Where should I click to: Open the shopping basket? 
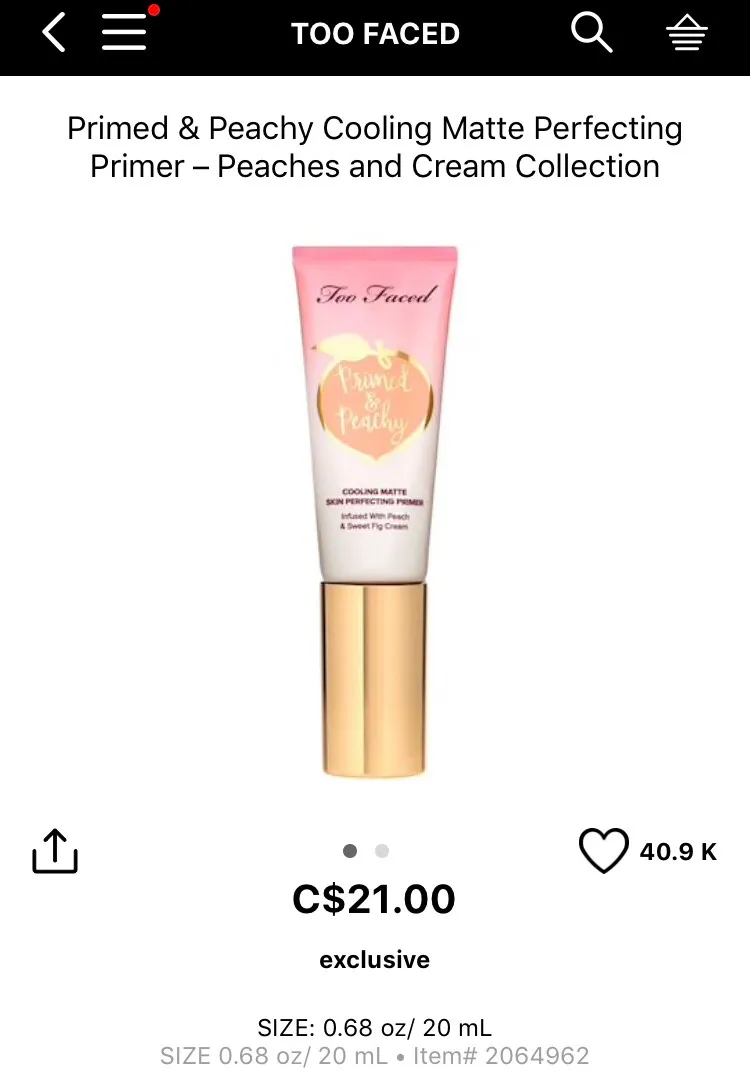coord(687,35)
